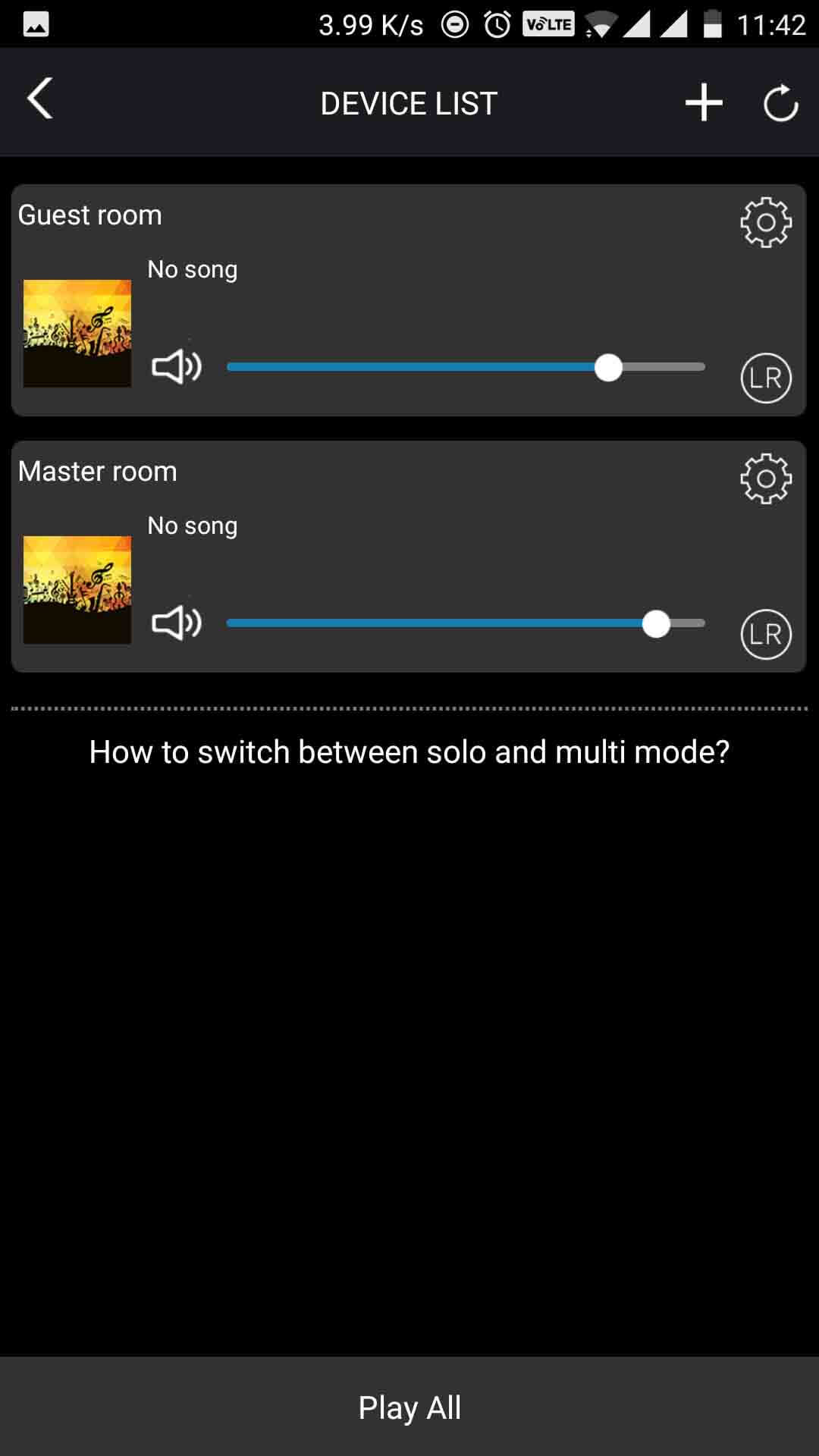This screenshot has width=819, height=1456.
Task: Add a new device with plus icon
Action: tap(704, 102)
